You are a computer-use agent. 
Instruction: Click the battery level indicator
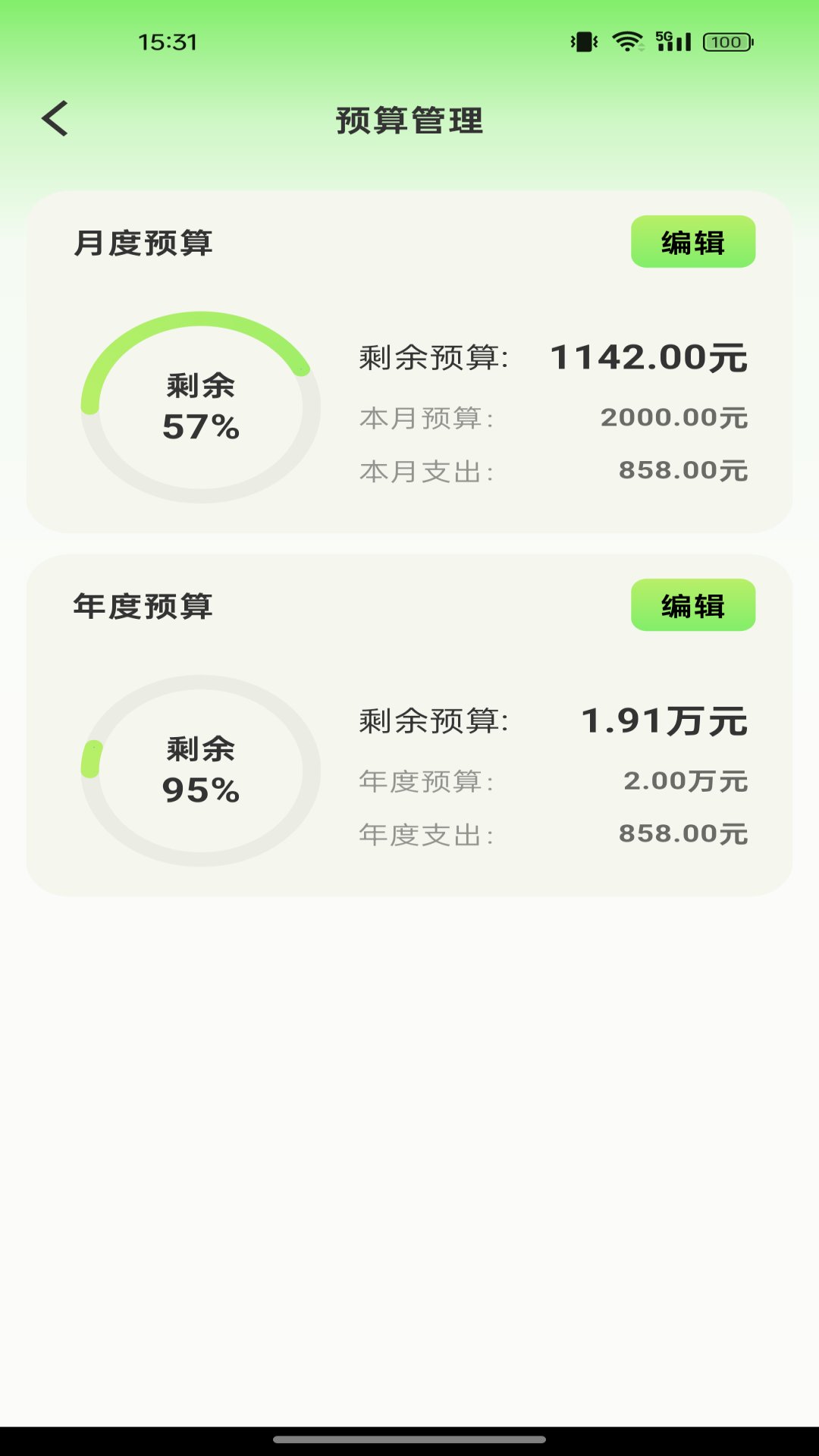(726, 42)
